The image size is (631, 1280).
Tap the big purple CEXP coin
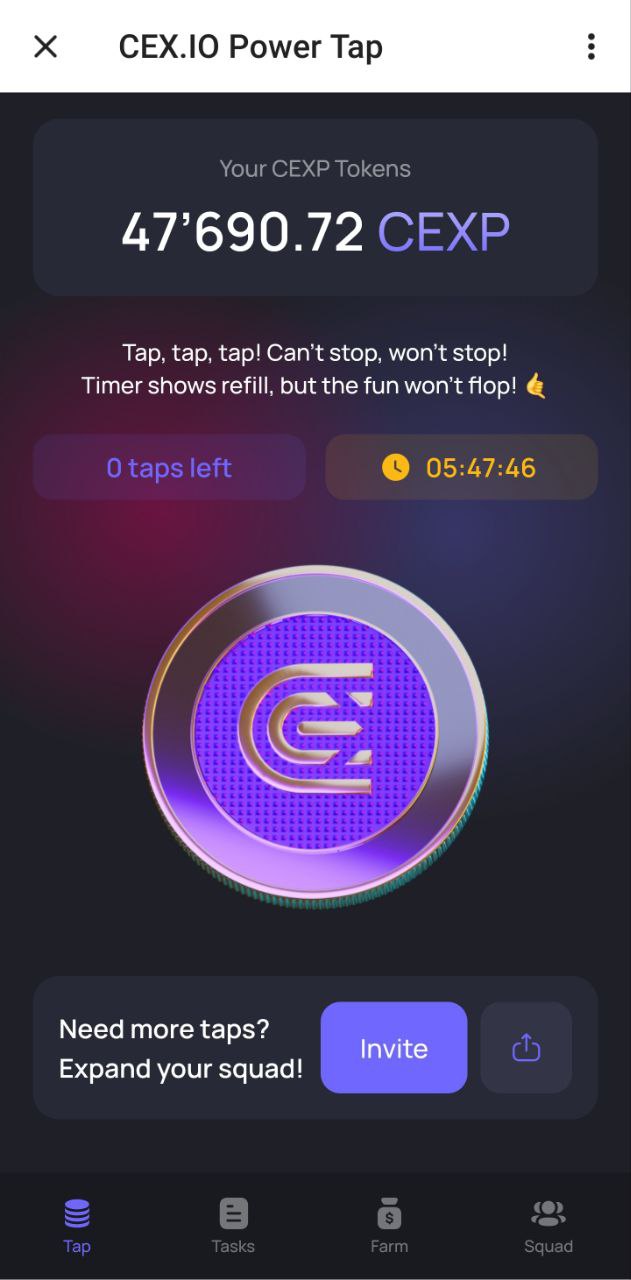pos(316,736)
